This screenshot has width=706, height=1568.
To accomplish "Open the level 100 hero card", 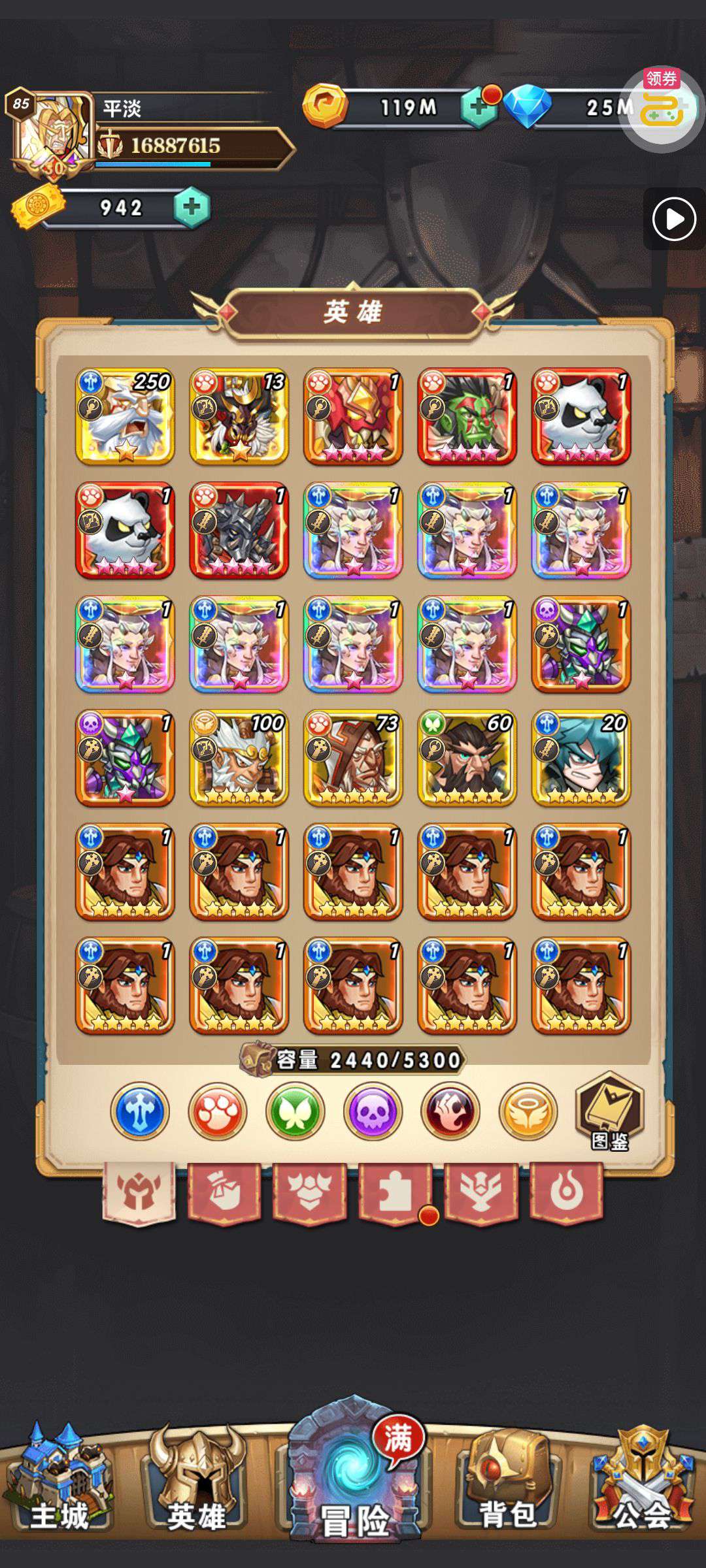I will point(239,758).
